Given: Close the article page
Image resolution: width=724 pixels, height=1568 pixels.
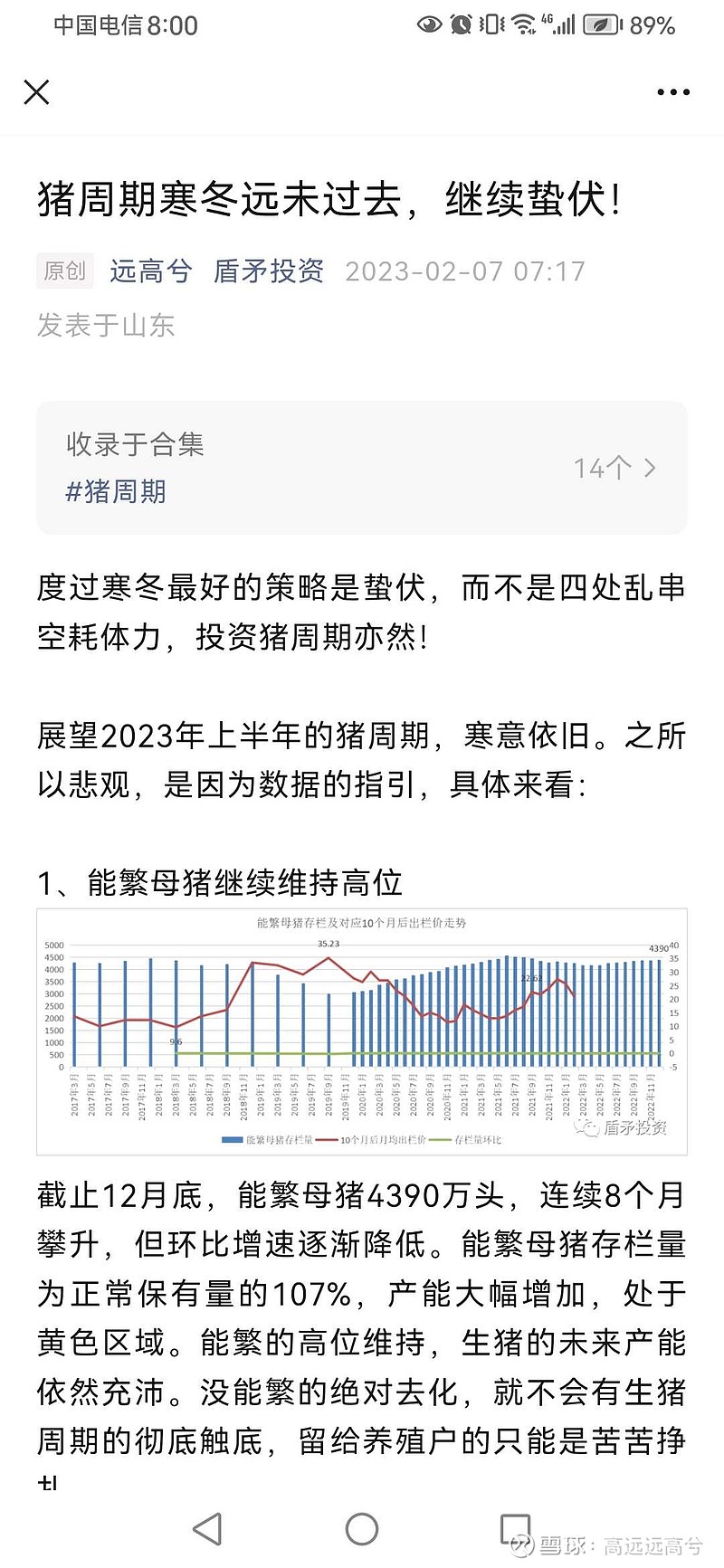Looking at the screenshot, I should (x=36, y=92).
